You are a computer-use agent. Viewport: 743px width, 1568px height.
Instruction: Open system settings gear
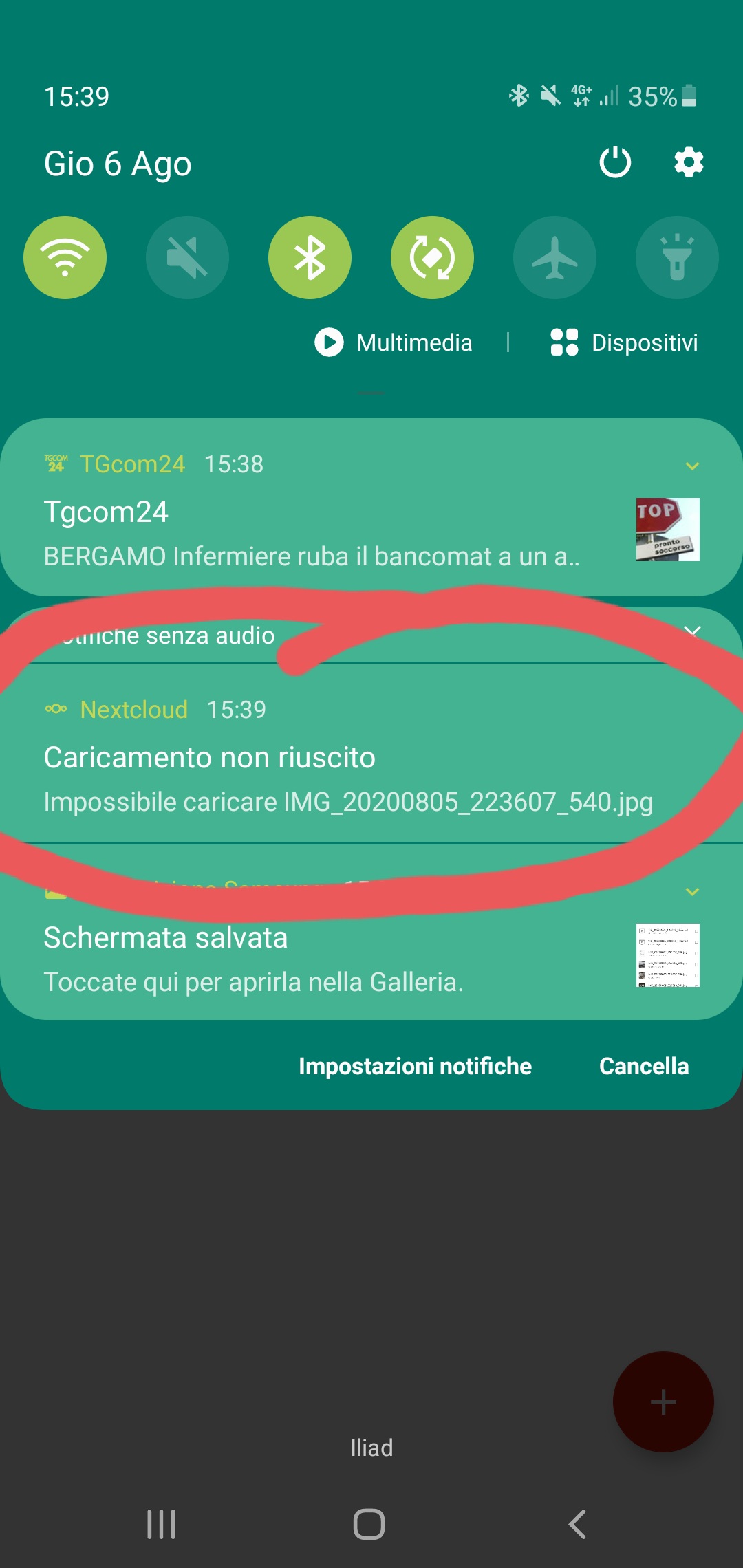tap(689, 163)
